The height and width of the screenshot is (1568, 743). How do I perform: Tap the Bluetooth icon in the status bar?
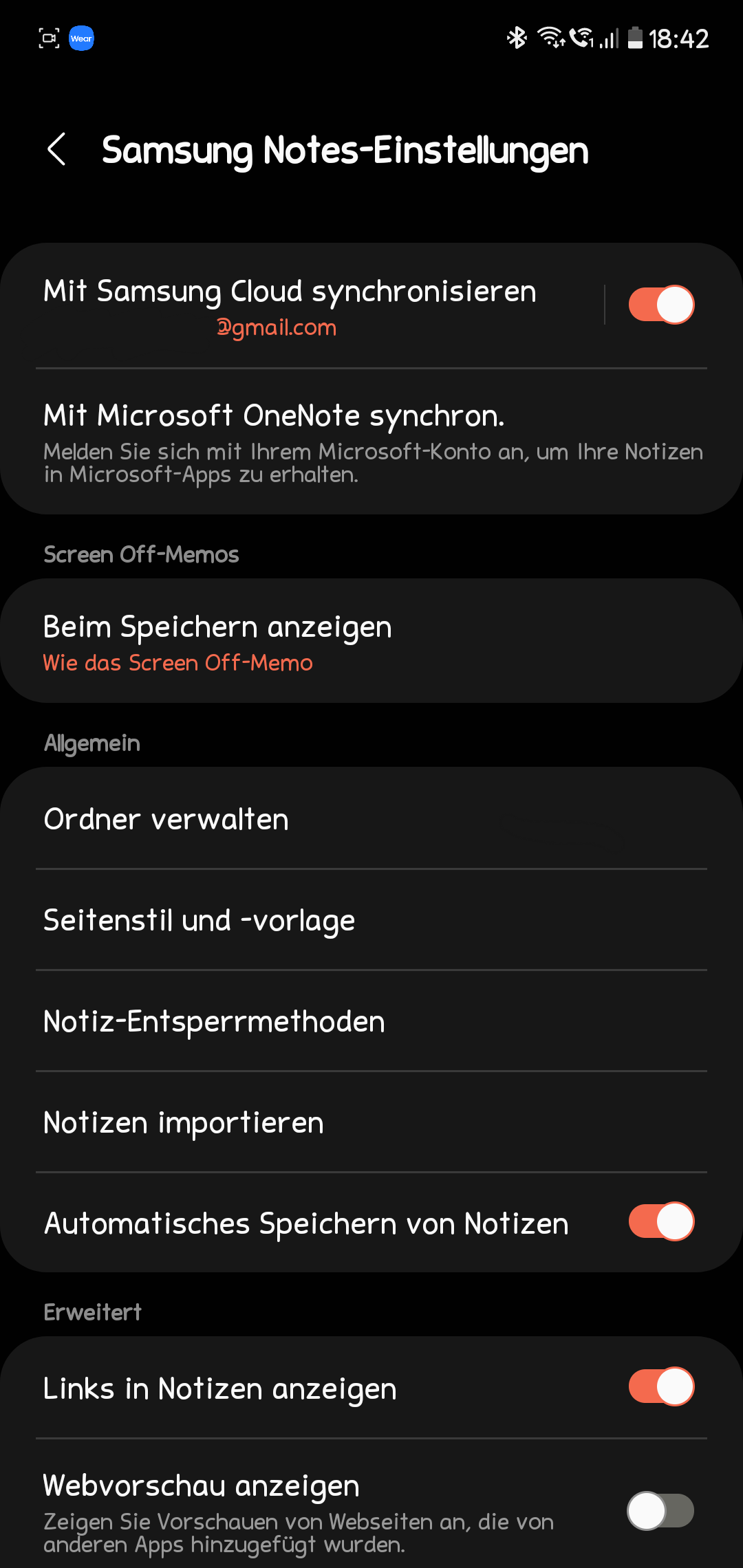point(516,39)
